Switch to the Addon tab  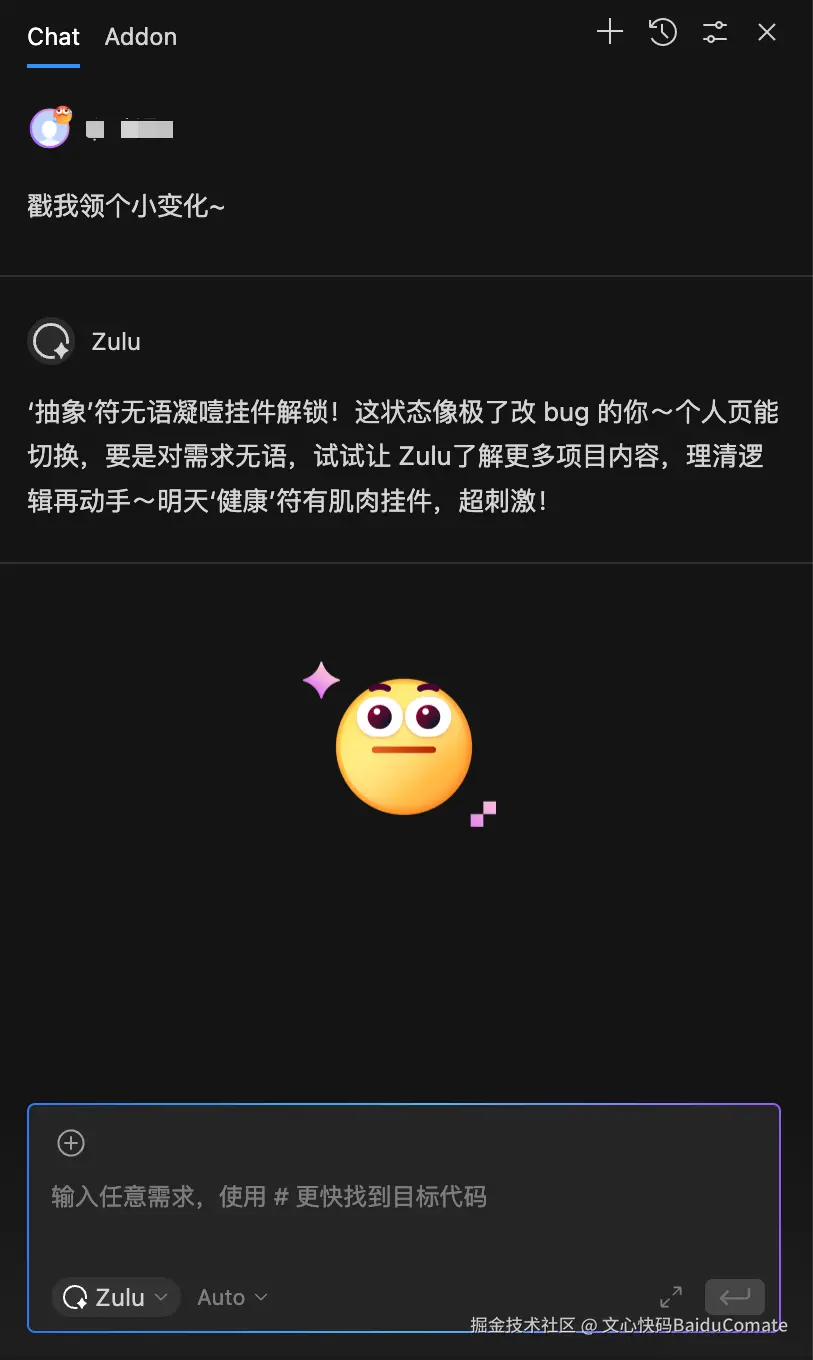click(x=140, y=37)
